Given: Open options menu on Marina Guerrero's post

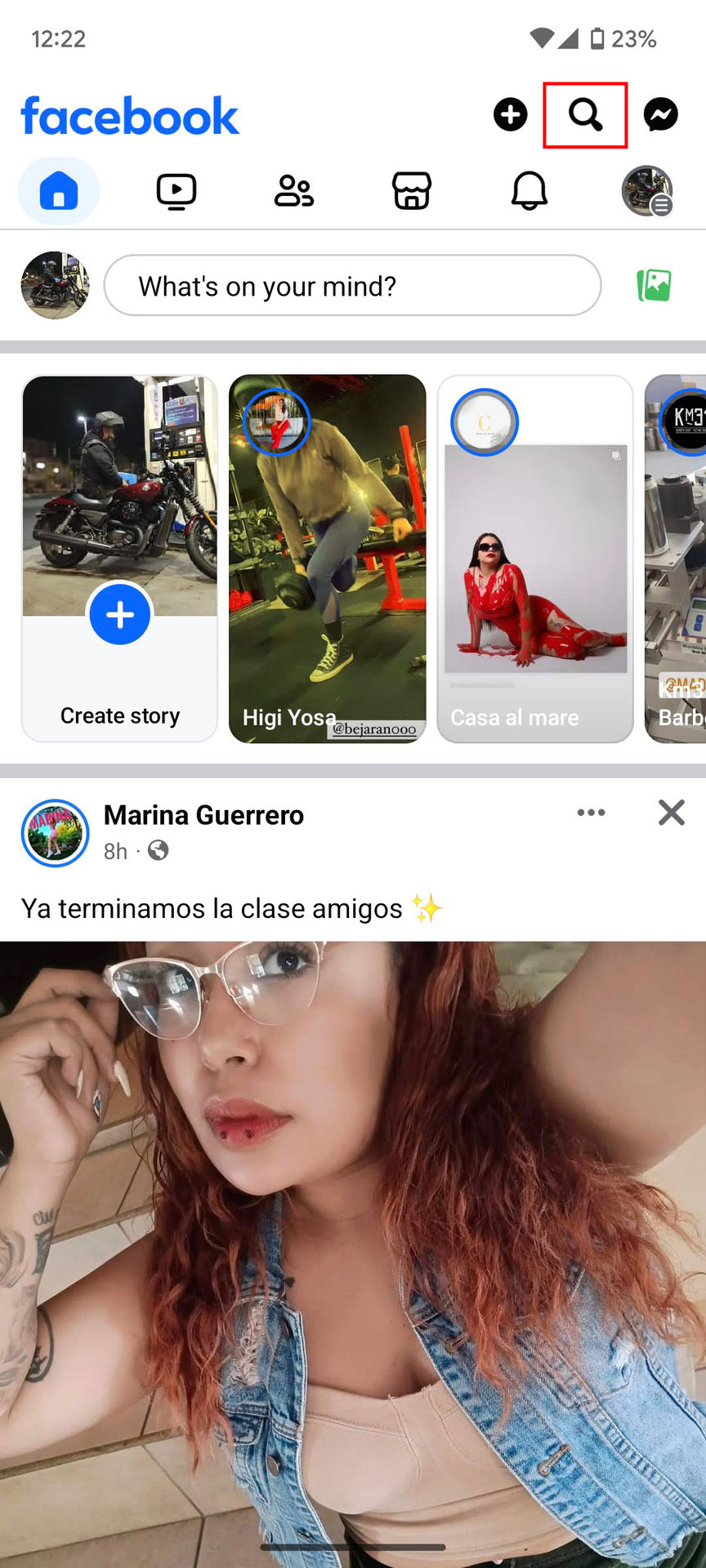Looking at the screenshot, I should click(591, 813).
